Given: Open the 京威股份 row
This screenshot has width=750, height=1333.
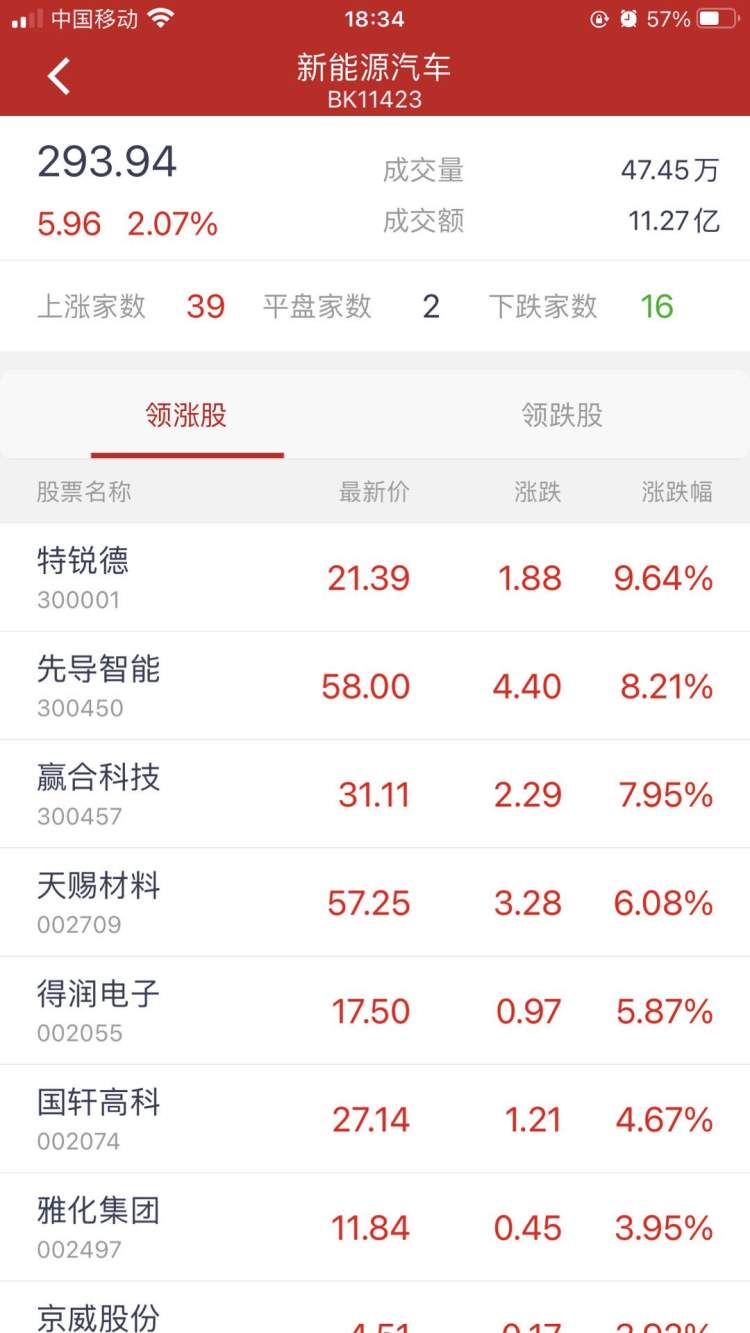Looking at the screenshot, I should click(x=375, y=1308).
